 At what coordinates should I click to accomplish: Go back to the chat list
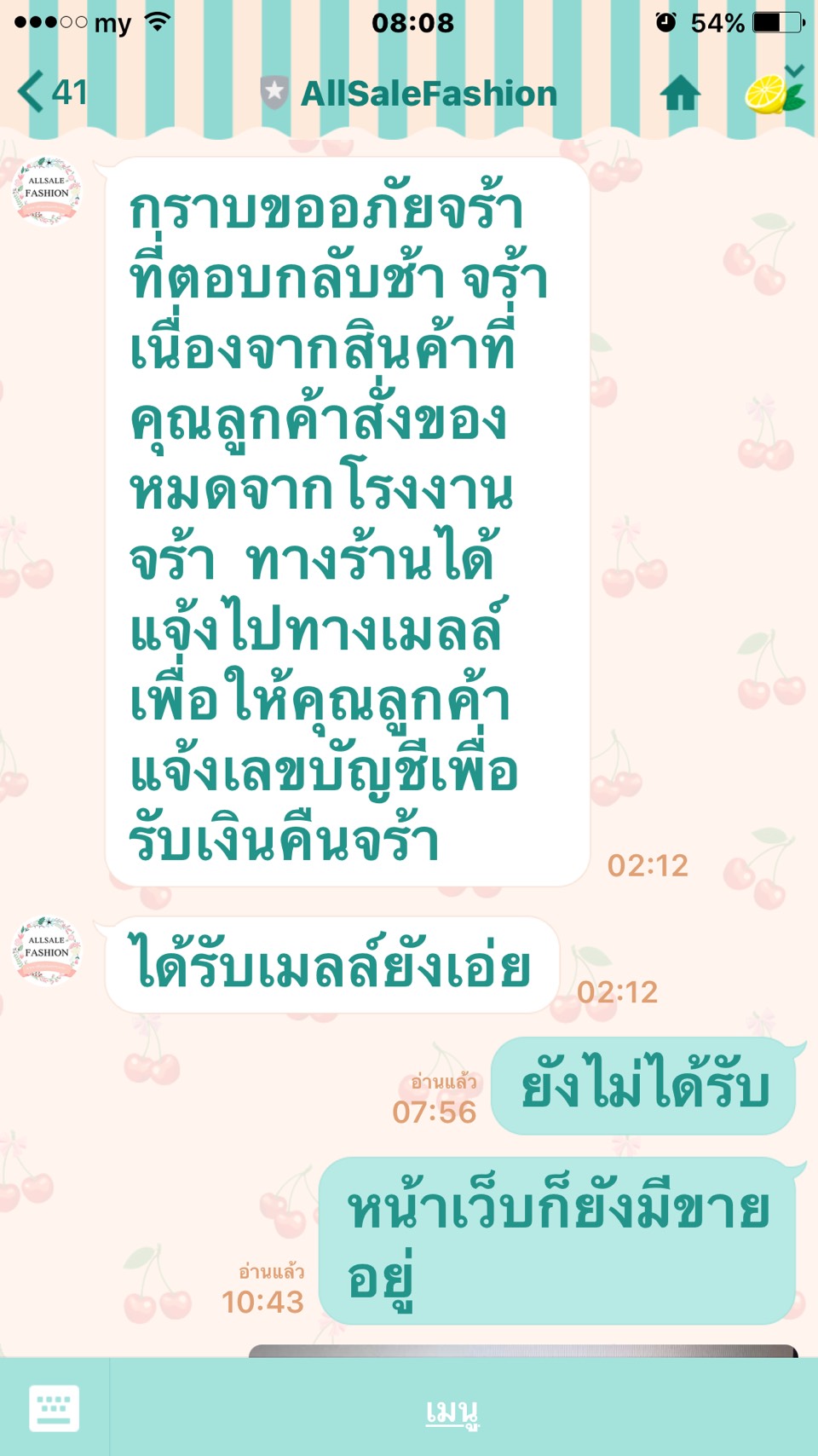pyautogui.click(x=51, y=92)
